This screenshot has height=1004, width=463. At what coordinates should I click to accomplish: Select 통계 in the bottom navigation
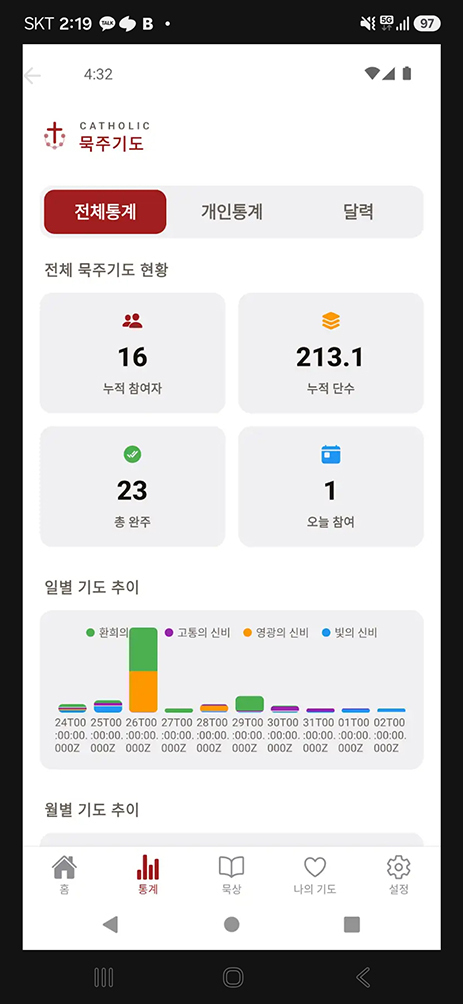coord(148,875)
